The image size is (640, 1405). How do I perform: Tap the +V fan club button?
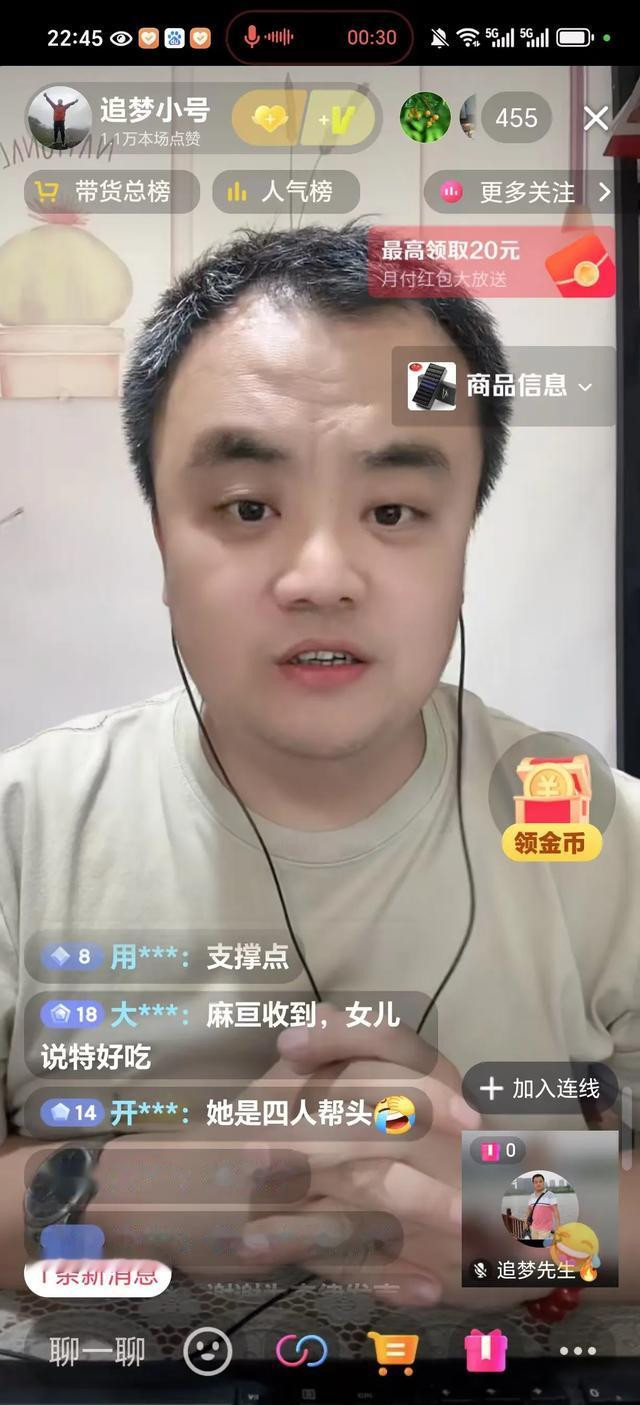(x=338, y=120)
